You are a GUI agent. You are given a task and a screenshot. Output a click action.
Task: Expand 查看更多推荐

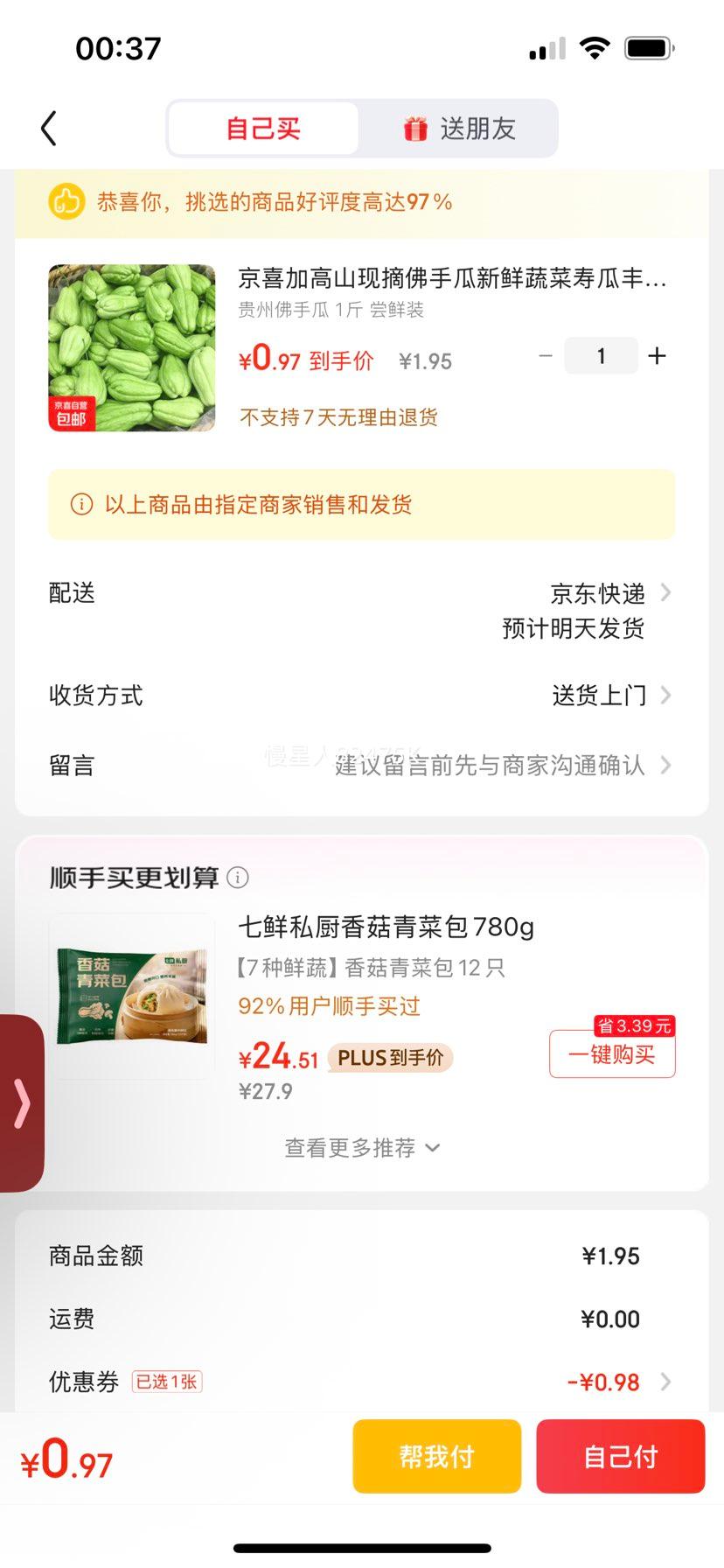[x=362, y=1148]
